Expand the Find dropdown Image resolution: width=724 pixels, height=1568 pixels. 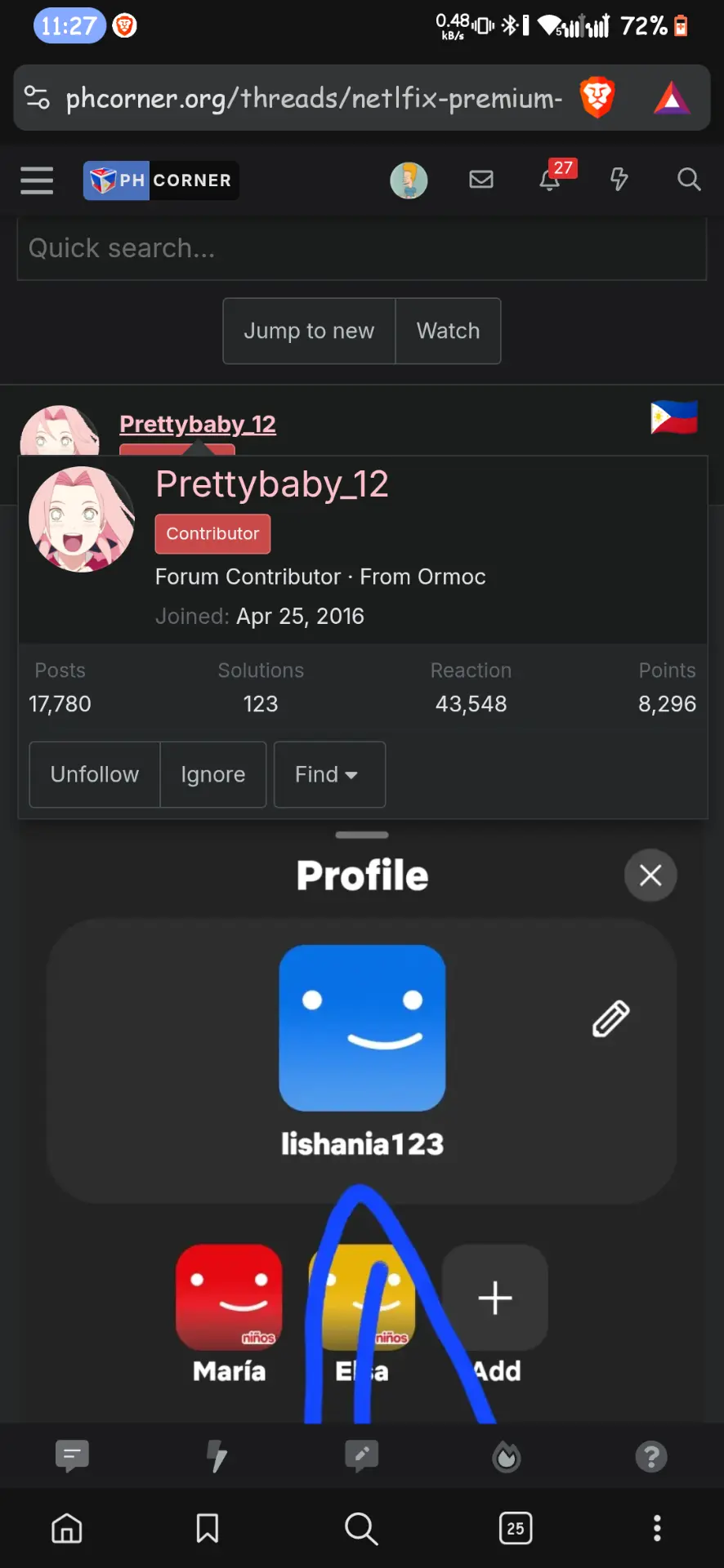tap(329, 774)
